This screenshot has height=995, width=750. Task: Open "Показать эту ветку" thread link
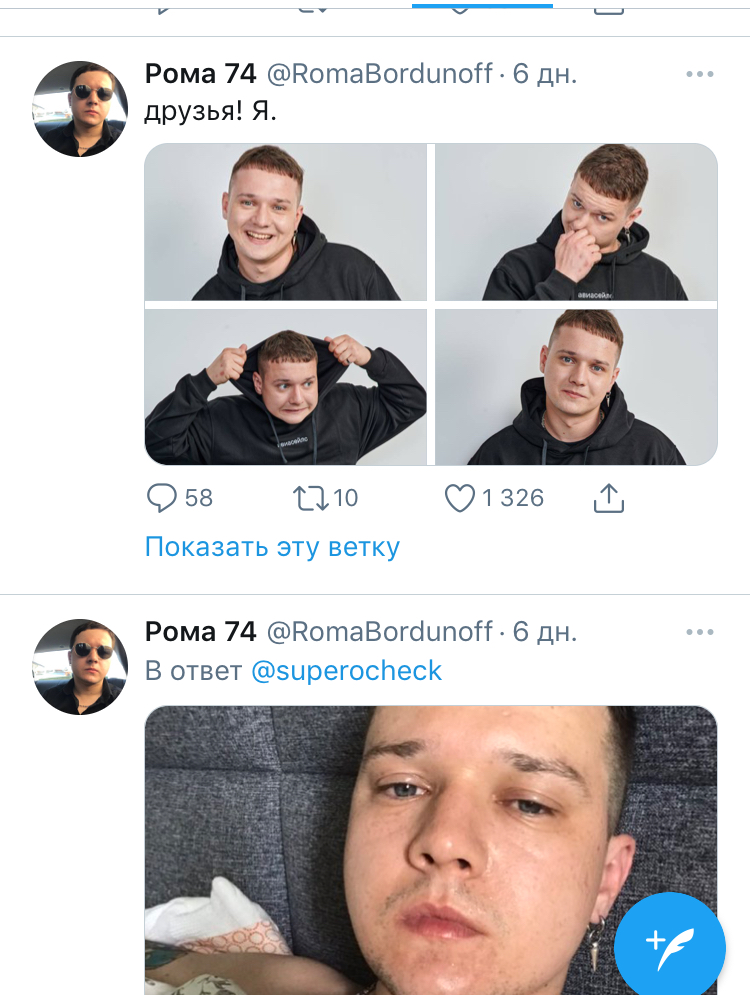tap(272, 547)
